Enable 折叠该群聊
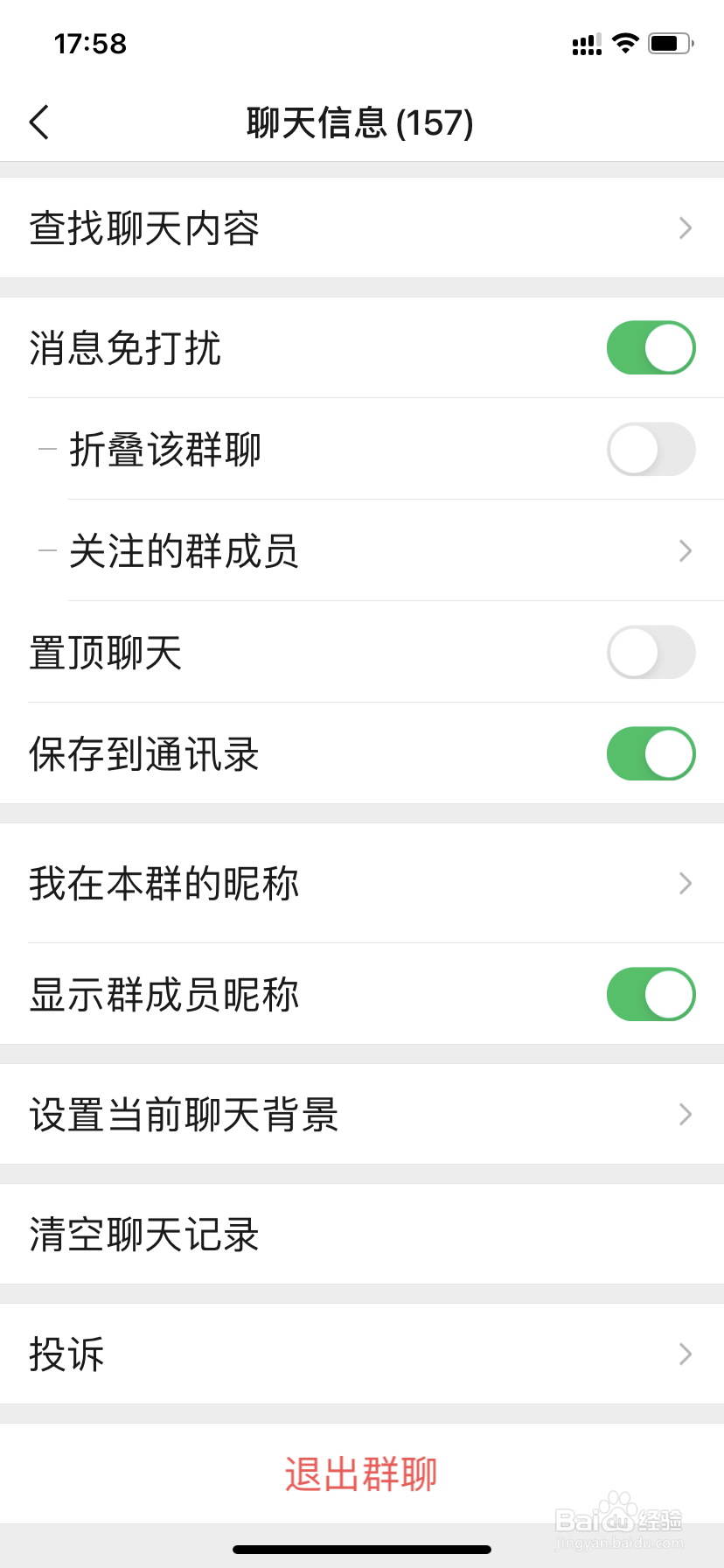The image size is (724, 1568). 651,449
